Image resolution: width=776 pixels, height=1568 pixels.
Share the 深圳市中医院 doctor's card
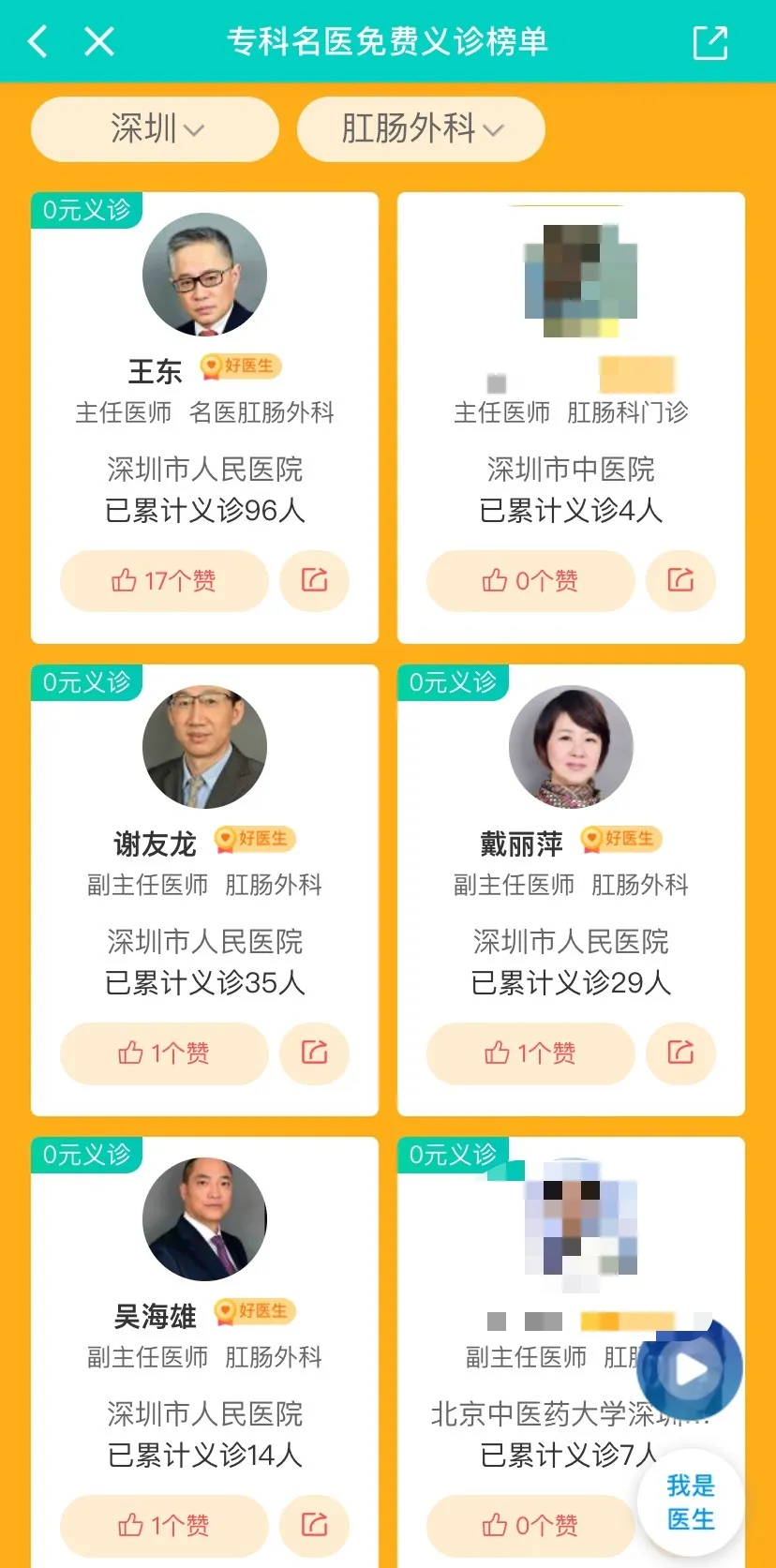click(680, 581)
